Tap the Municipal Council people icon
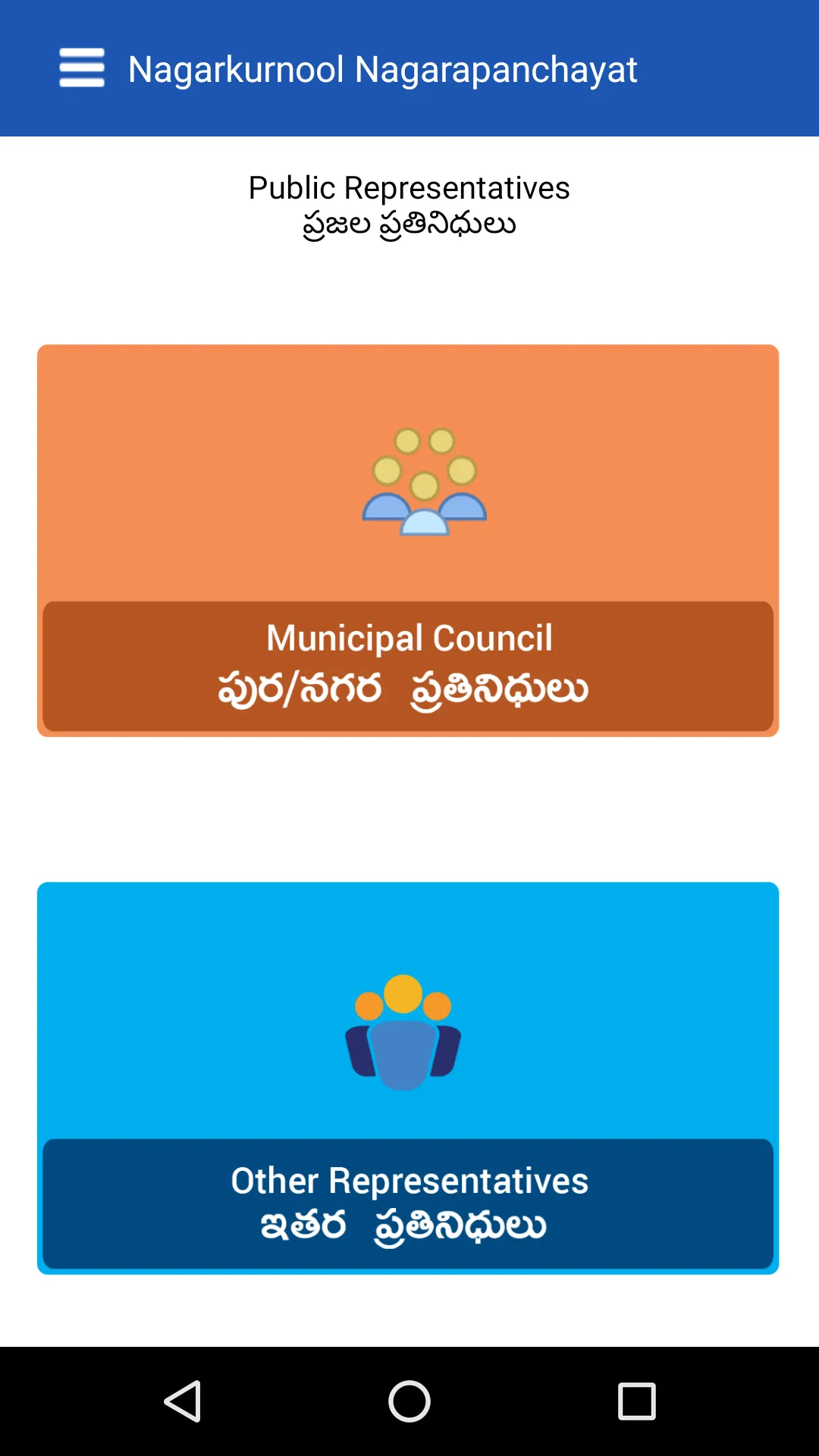 422,482
